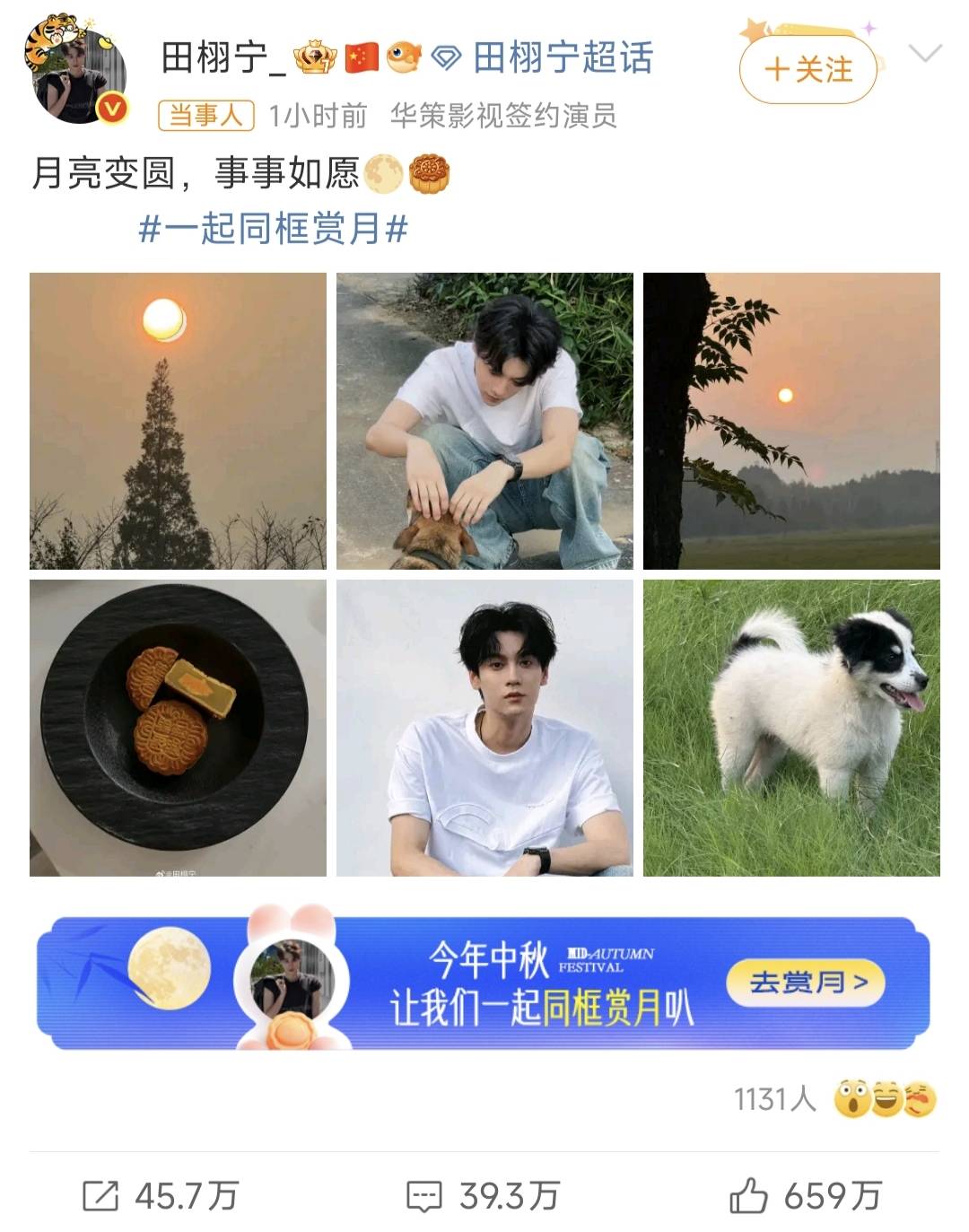Open the 田栩宁超话 super topic link

pos(562,58)
